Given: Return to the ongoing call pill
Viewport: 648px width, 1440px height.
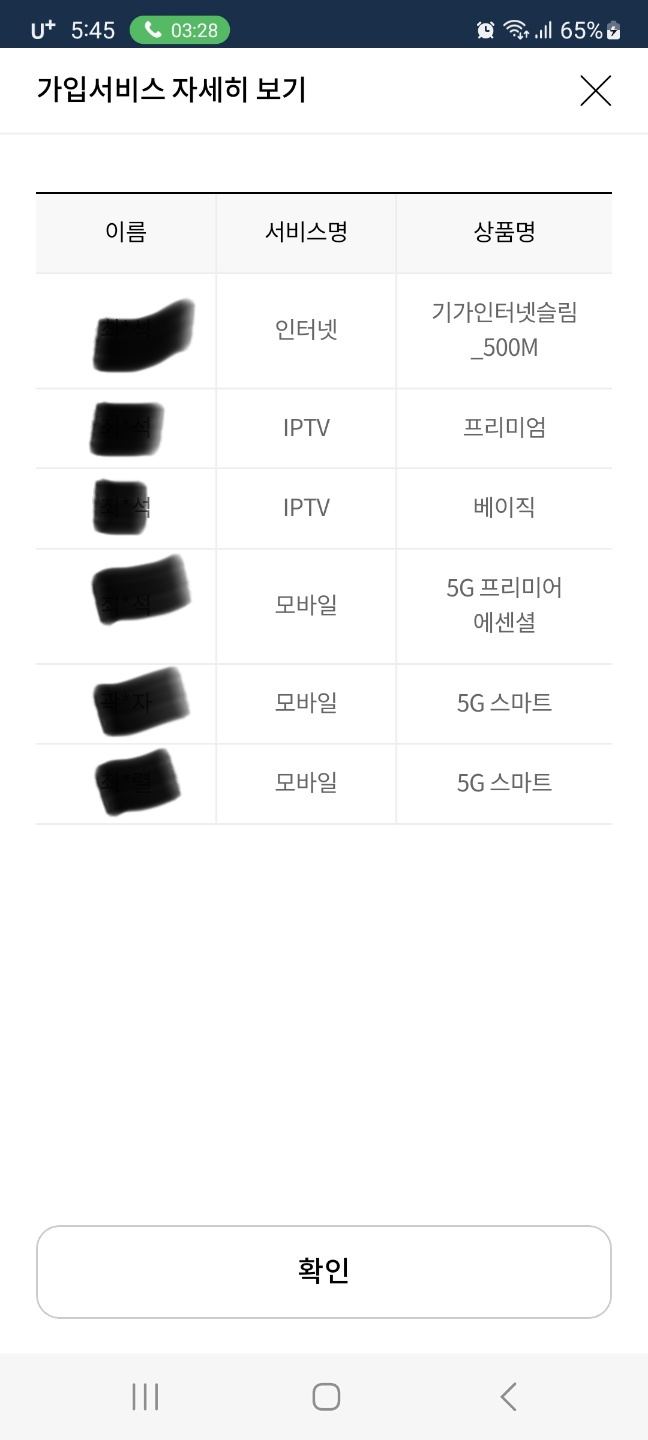Looking at the screenshot, I should pos(180,30).
